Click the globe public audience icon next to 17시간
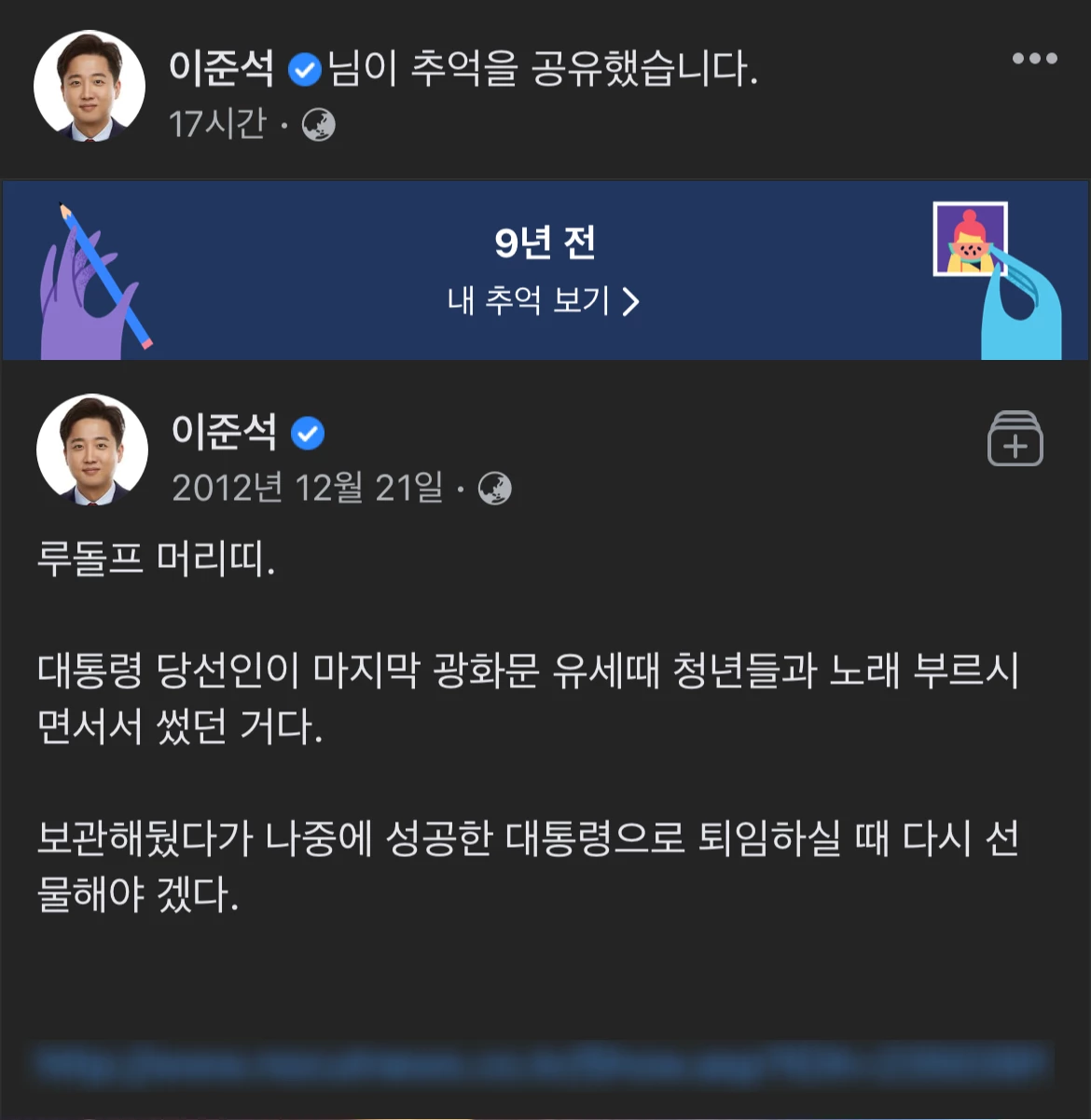Image resolution: width=1091 pixels, height=1120 pixels. [x=321, y=124]
